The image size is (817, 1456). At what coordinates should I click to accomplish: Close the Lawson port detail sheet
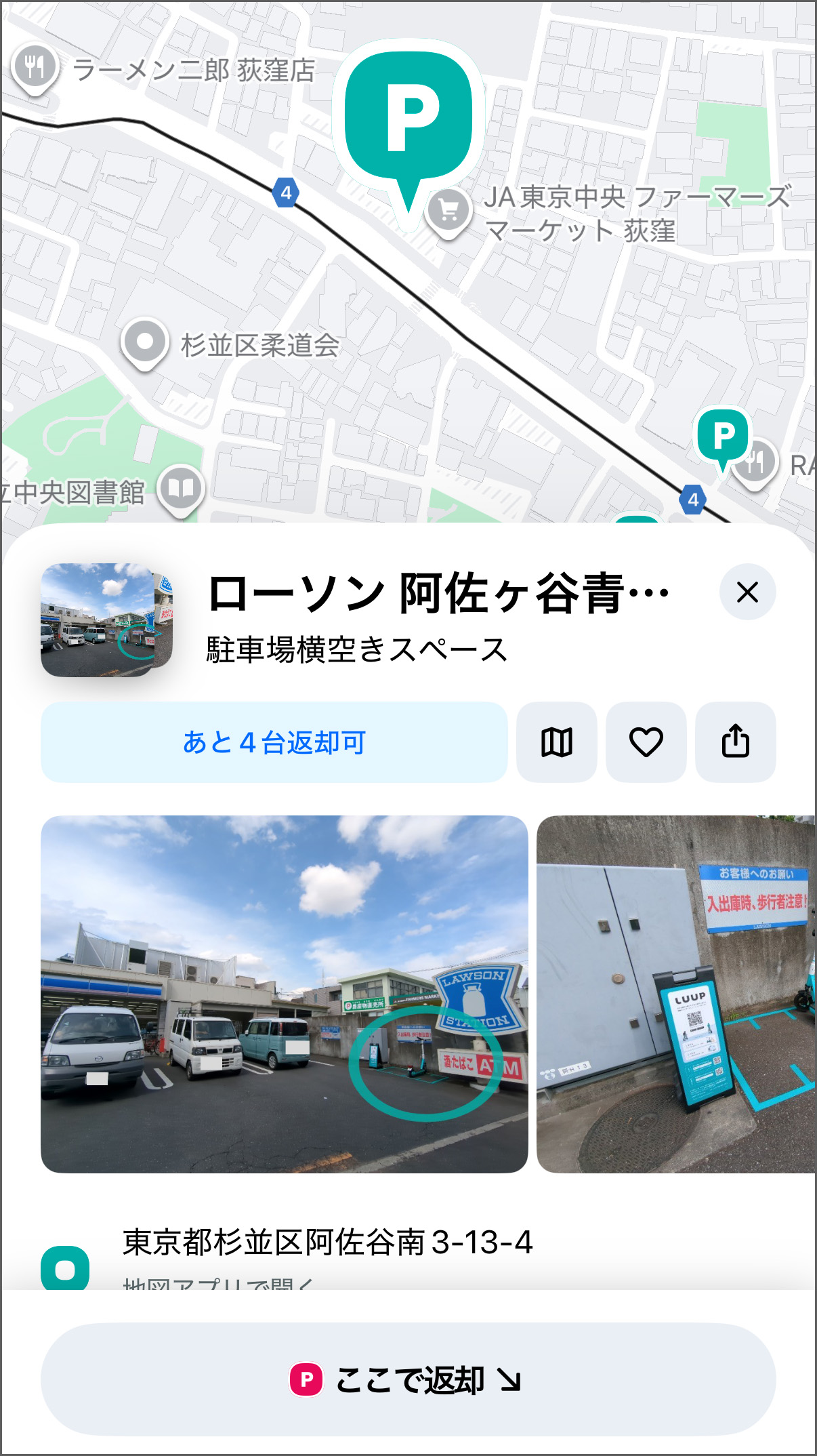click(747, 592)
